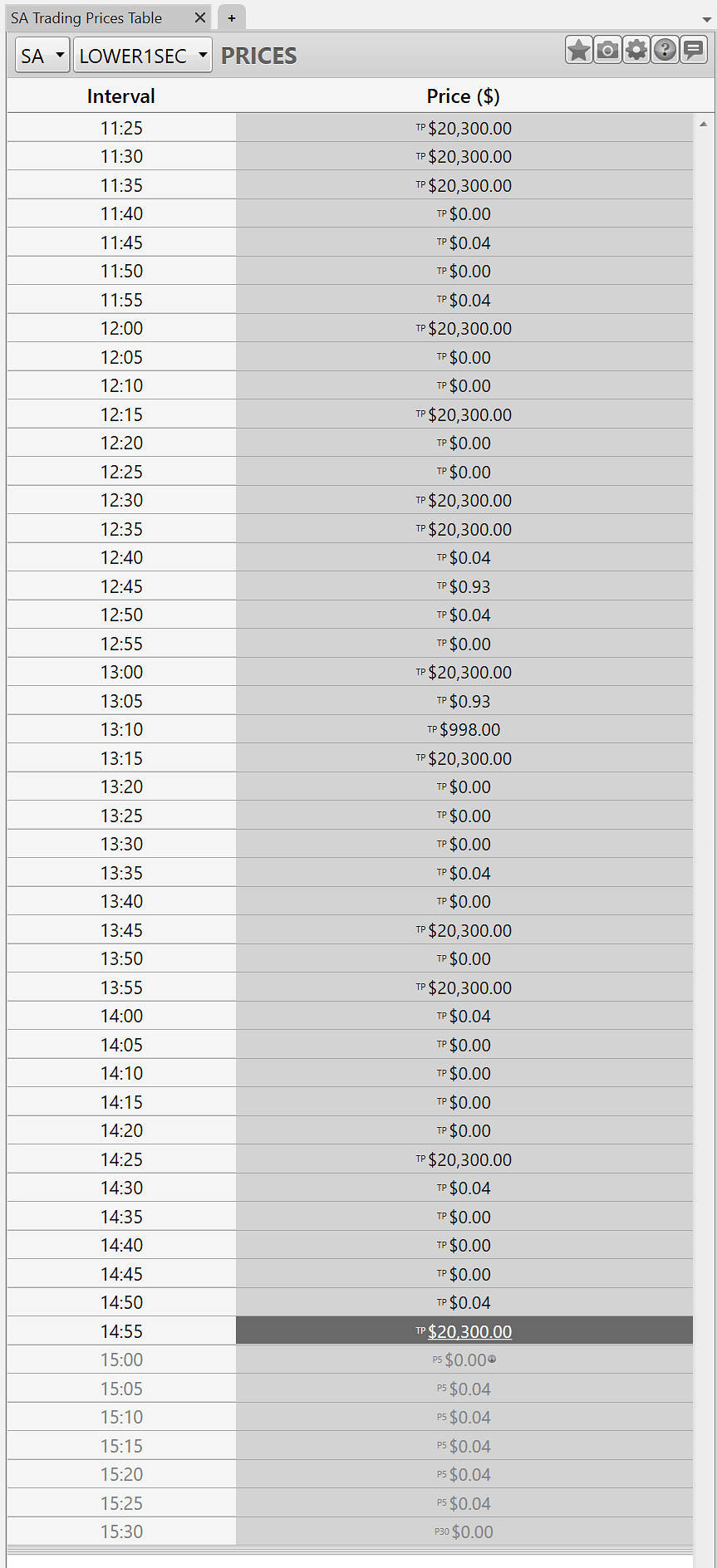Open the tab list dropdown arrow

click(x=706, y=19)
